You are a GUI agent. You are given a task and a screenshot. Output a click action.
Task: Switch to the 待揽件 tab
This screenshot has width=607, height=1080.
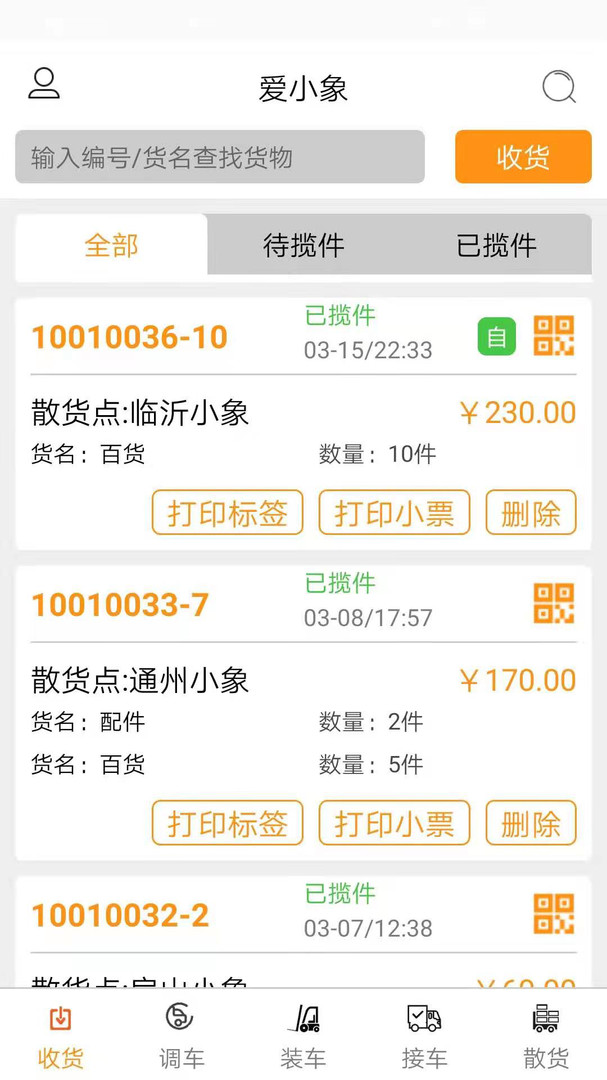(x=303, y=245)
